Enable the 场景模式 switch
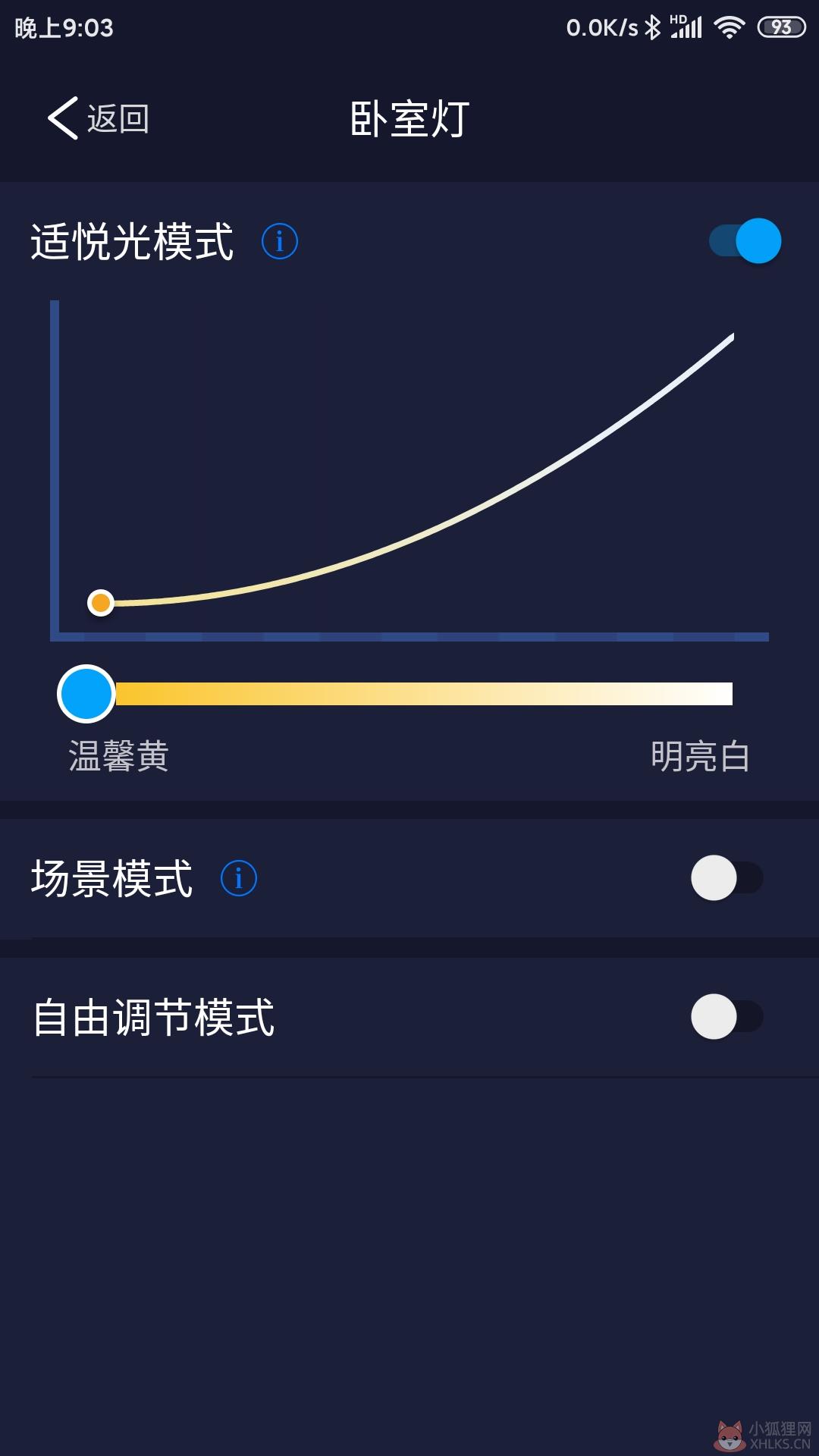819x1456 pixels. pos(726,878)
